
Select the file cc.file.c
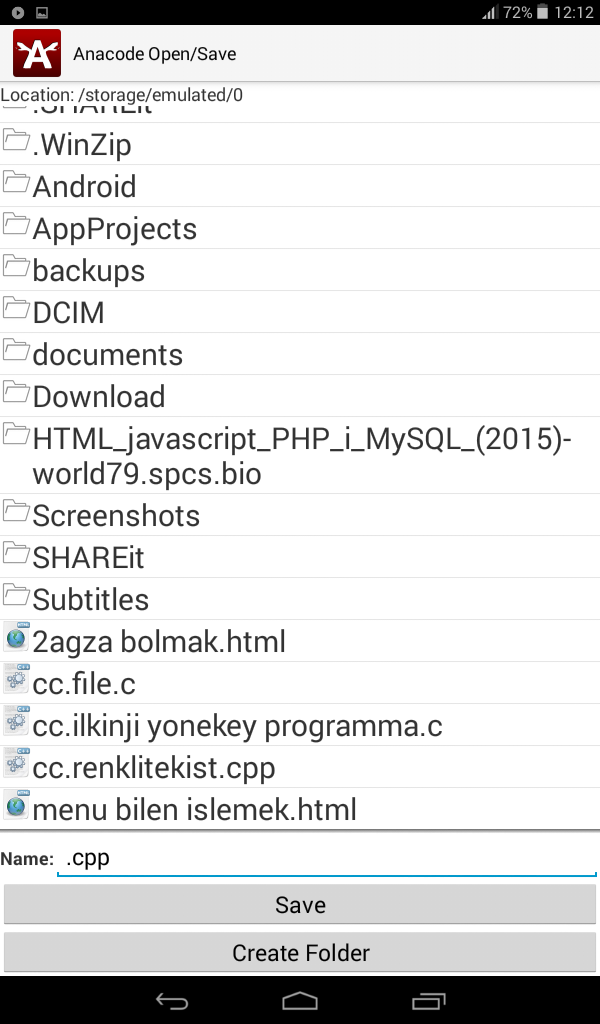[300, 682]
